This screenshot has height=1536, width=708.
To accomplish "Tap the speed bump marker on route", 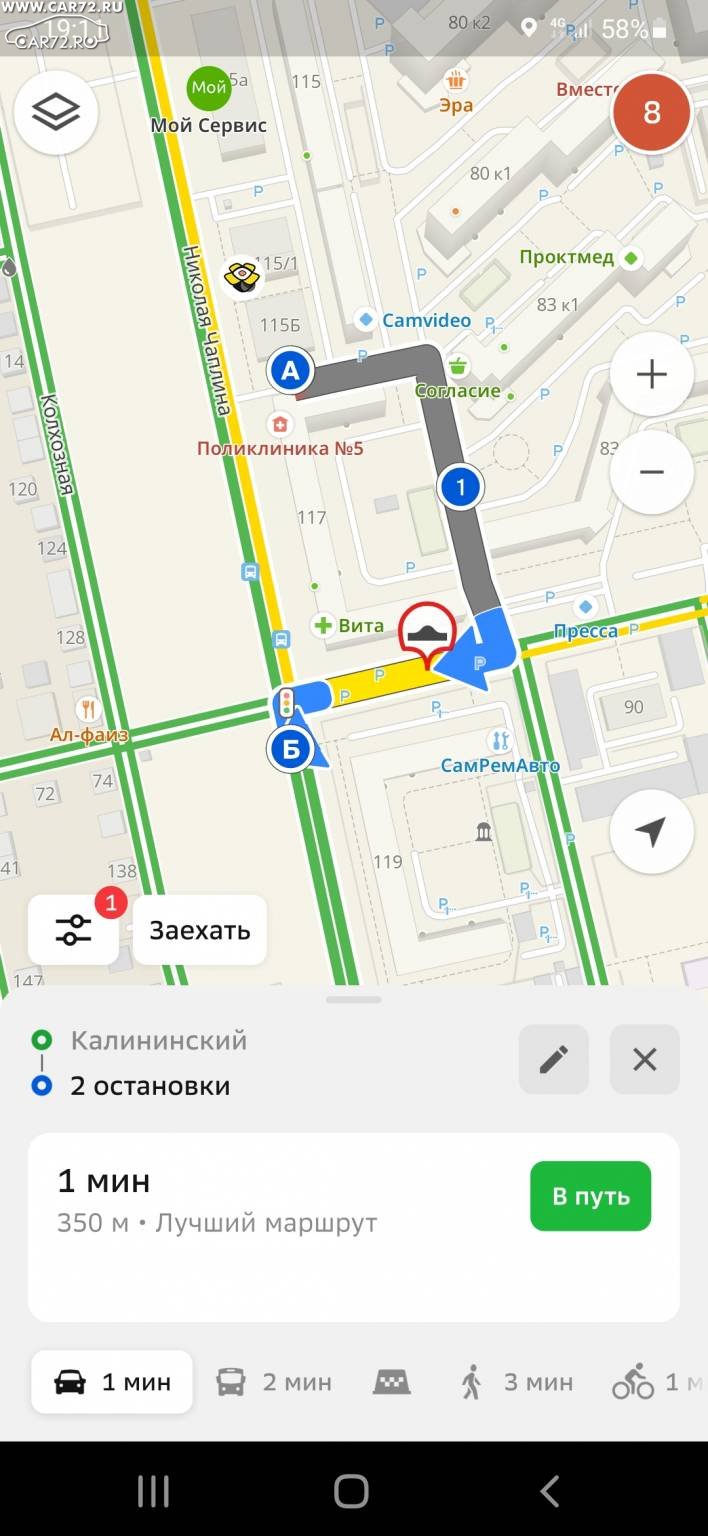I will pos(428,633).
